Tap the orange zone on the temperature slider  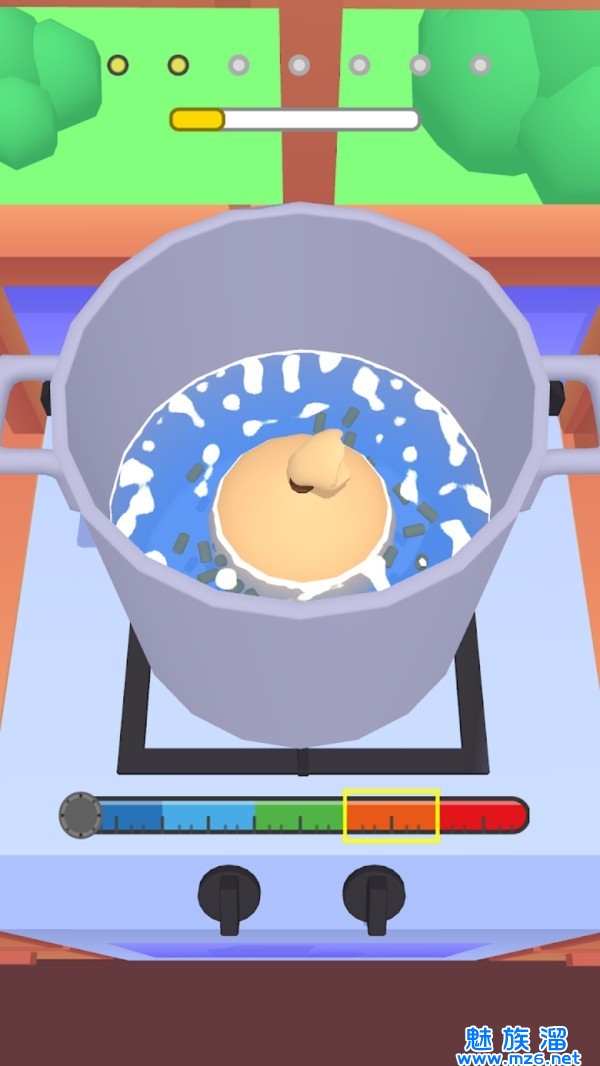click(x=391, y=816)
